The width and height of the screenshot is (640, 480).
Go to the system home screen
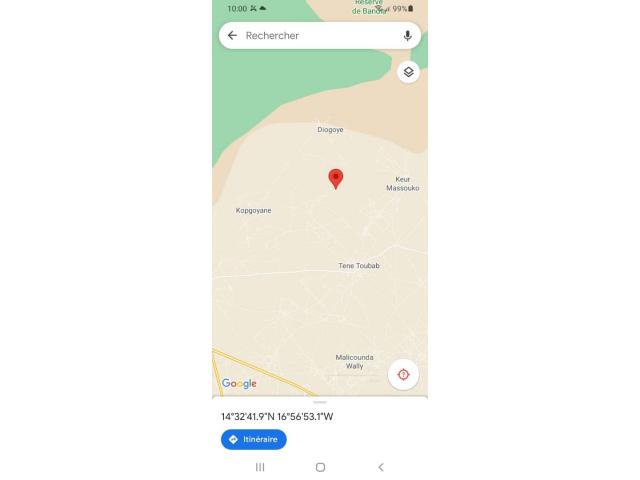point(320,467)
